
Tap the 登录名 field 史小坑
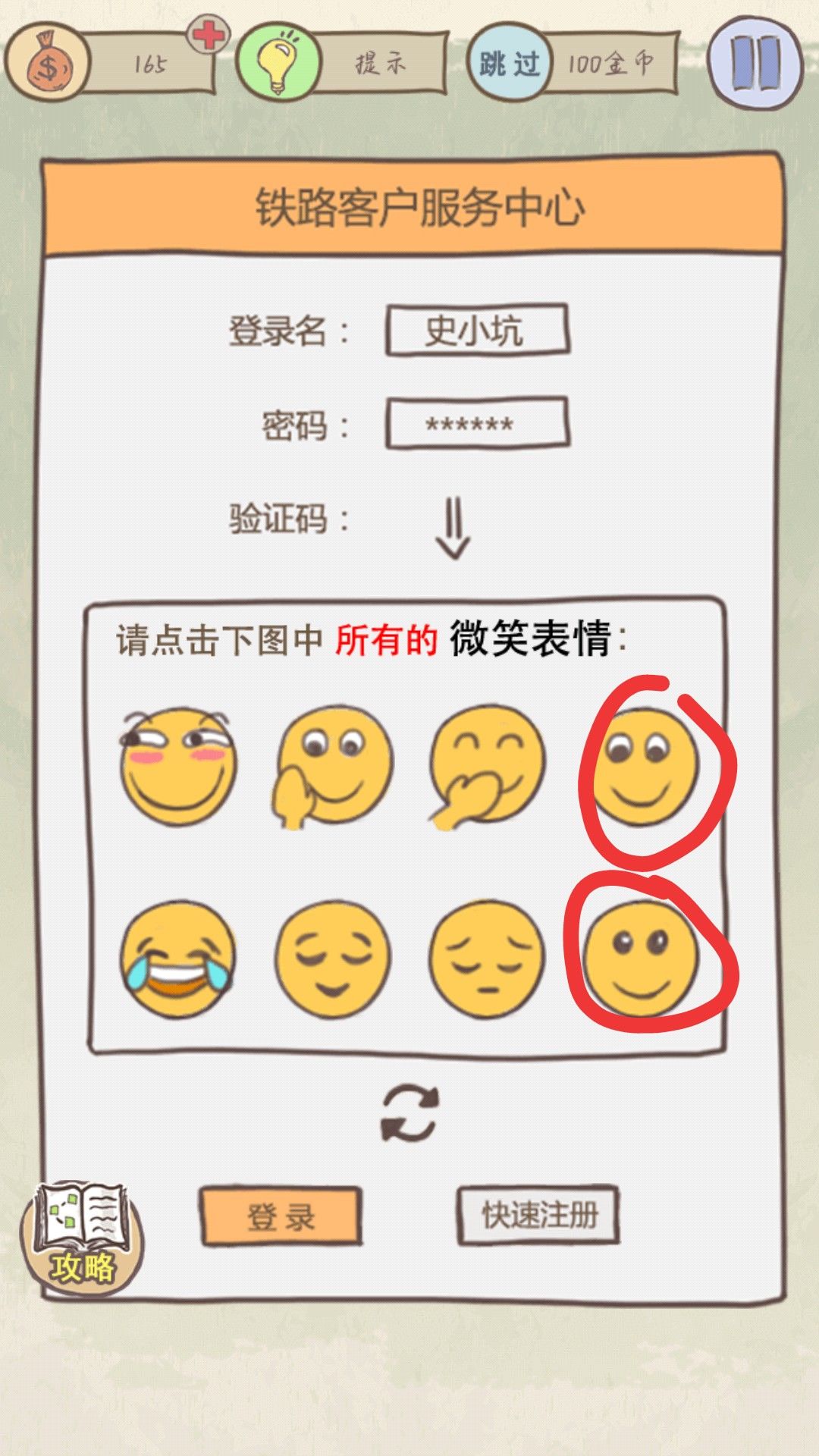click(x=476, y=331)
